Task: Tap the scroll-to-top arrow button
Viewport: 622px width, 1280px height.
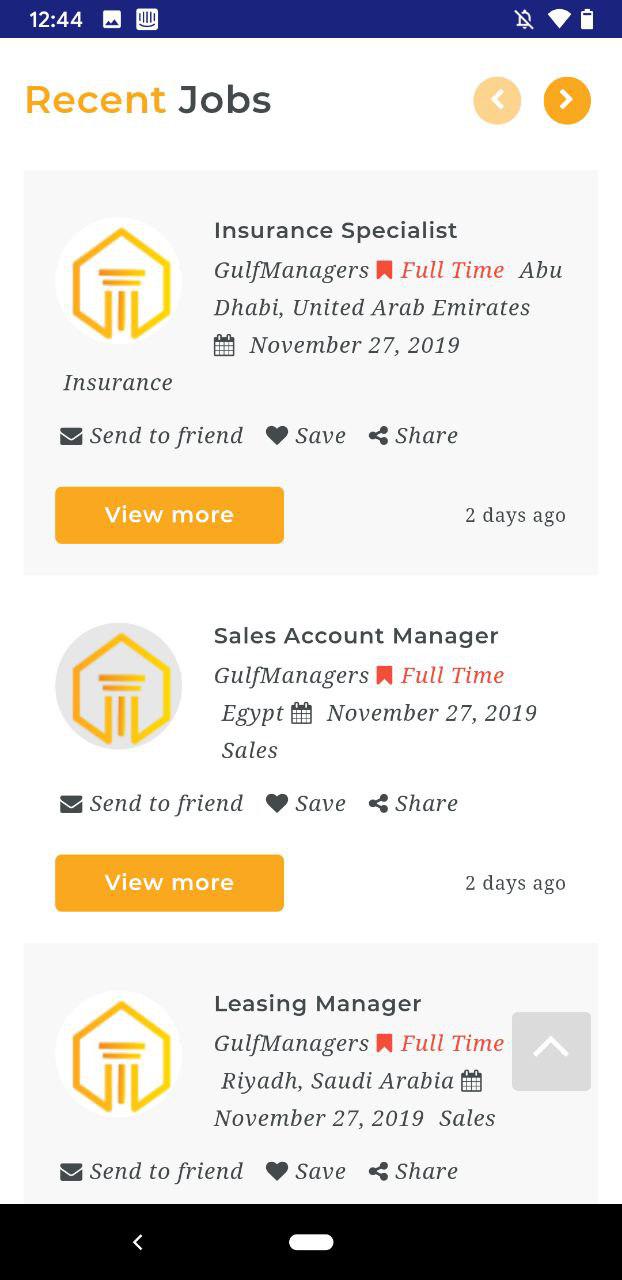Action: point(551,1051)
